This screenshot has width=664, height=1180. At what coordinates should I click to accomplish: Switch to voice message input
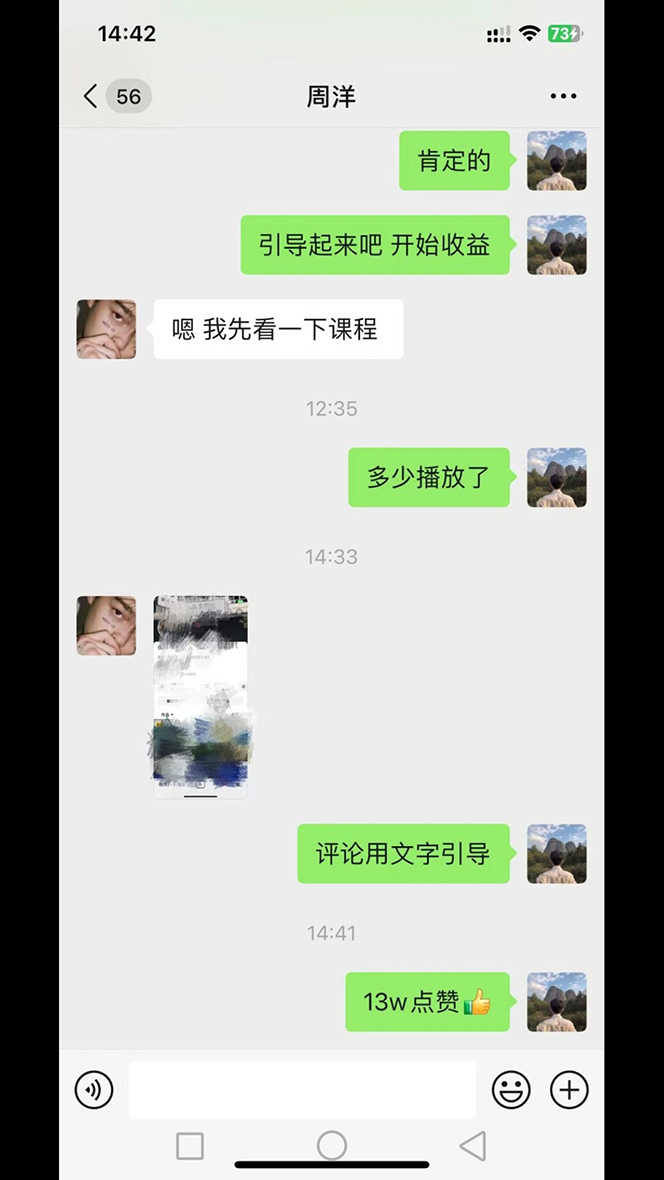coord(94,1089)
